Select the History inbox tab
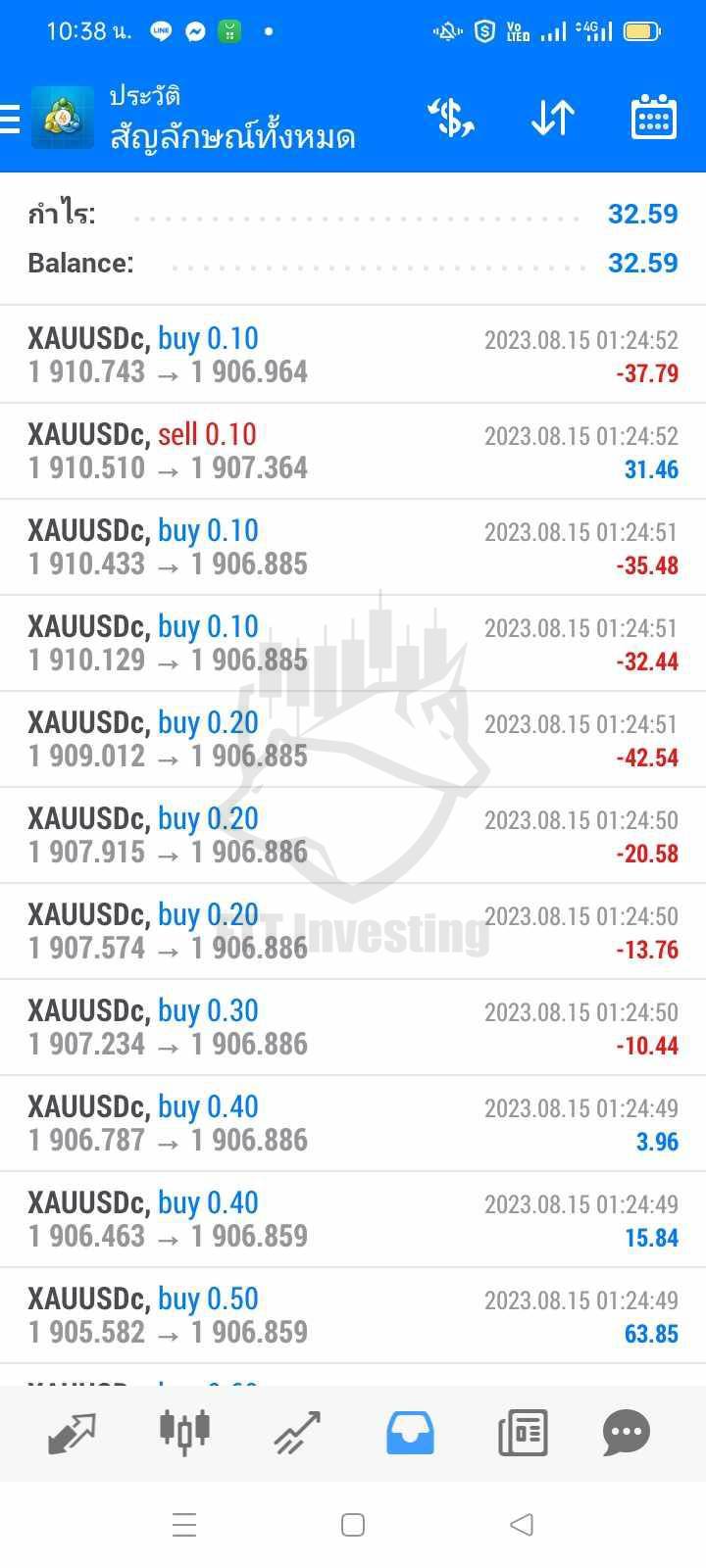 click(x=410, y=1433)
